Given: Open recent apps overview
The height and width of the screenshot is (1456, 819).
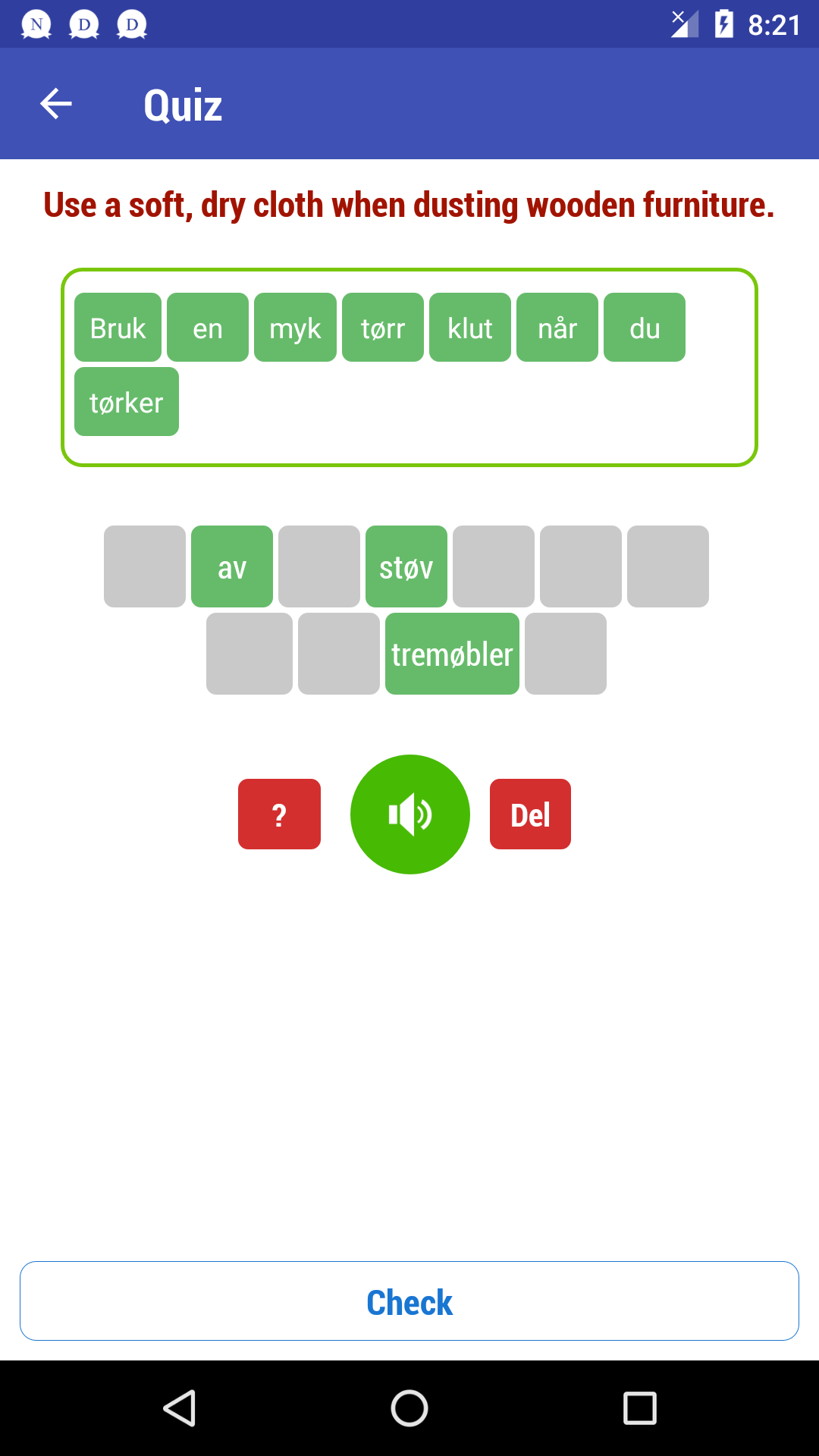Looking at the screenshot, I should pyautogui.click(x=639, y=1408).
